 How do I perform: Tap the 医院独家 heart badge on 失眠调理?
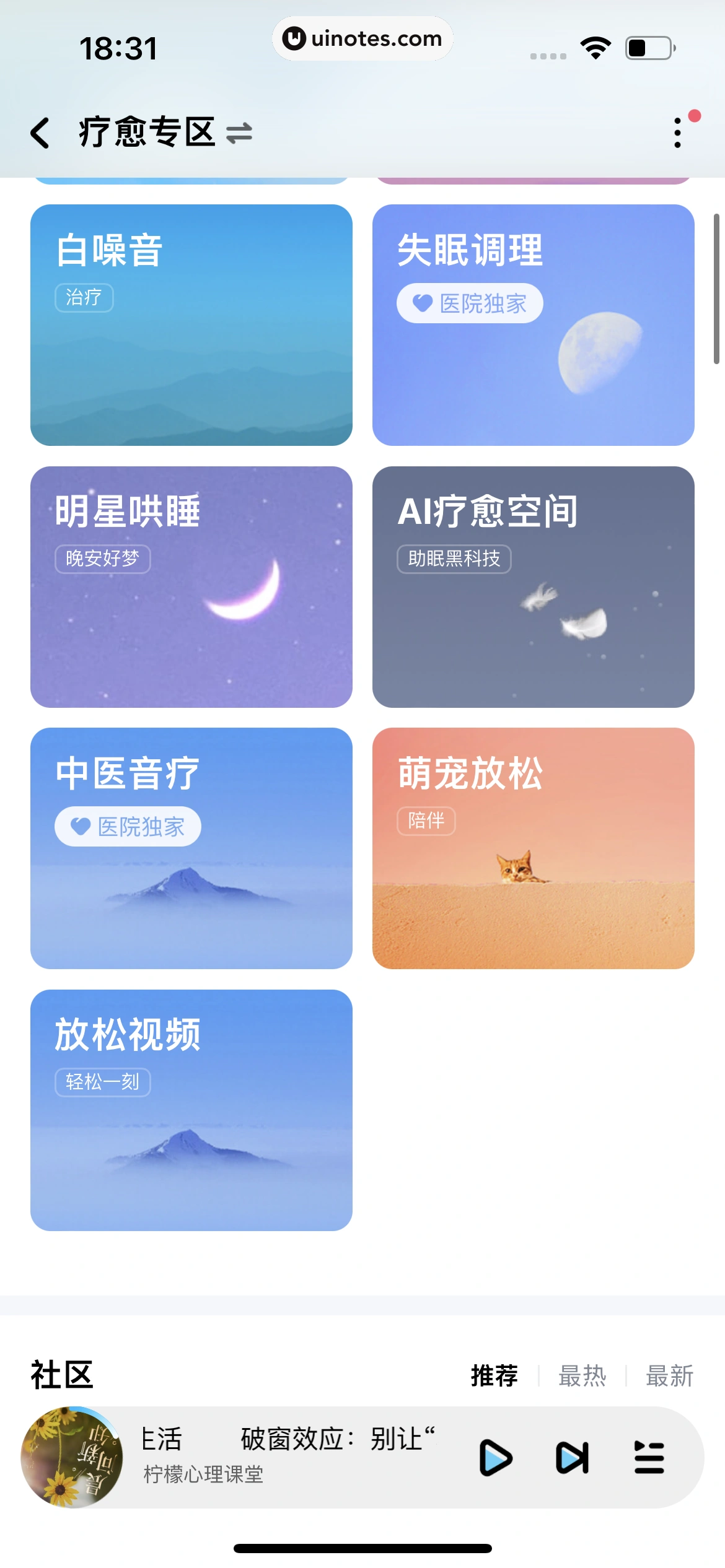[469, 303]
